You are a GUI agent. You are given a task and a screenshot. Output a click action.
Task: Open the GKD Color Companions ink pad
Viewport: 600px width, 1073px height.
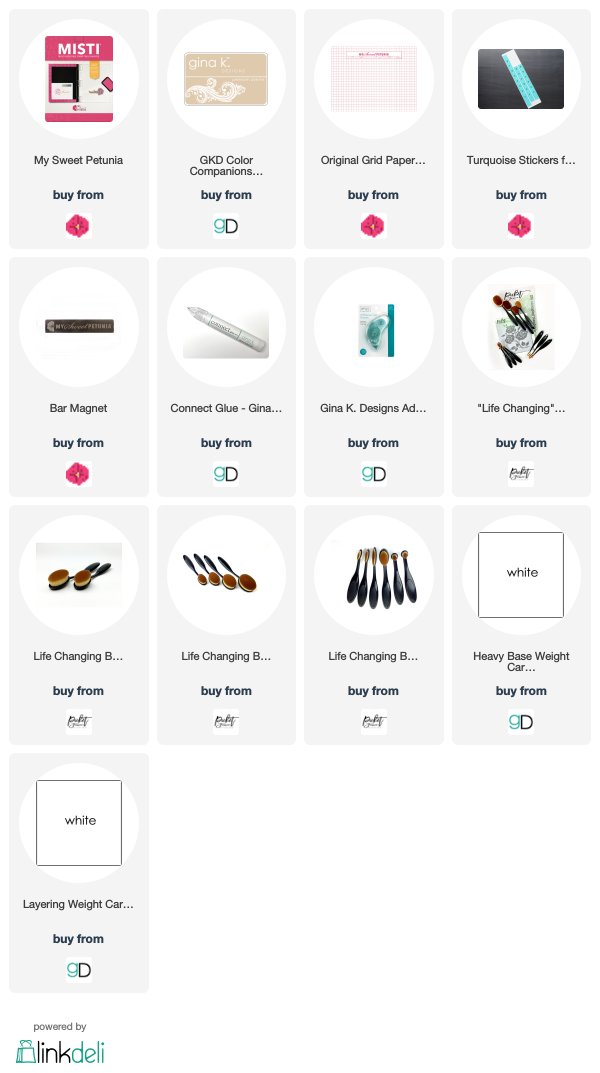tap(226, 129)
